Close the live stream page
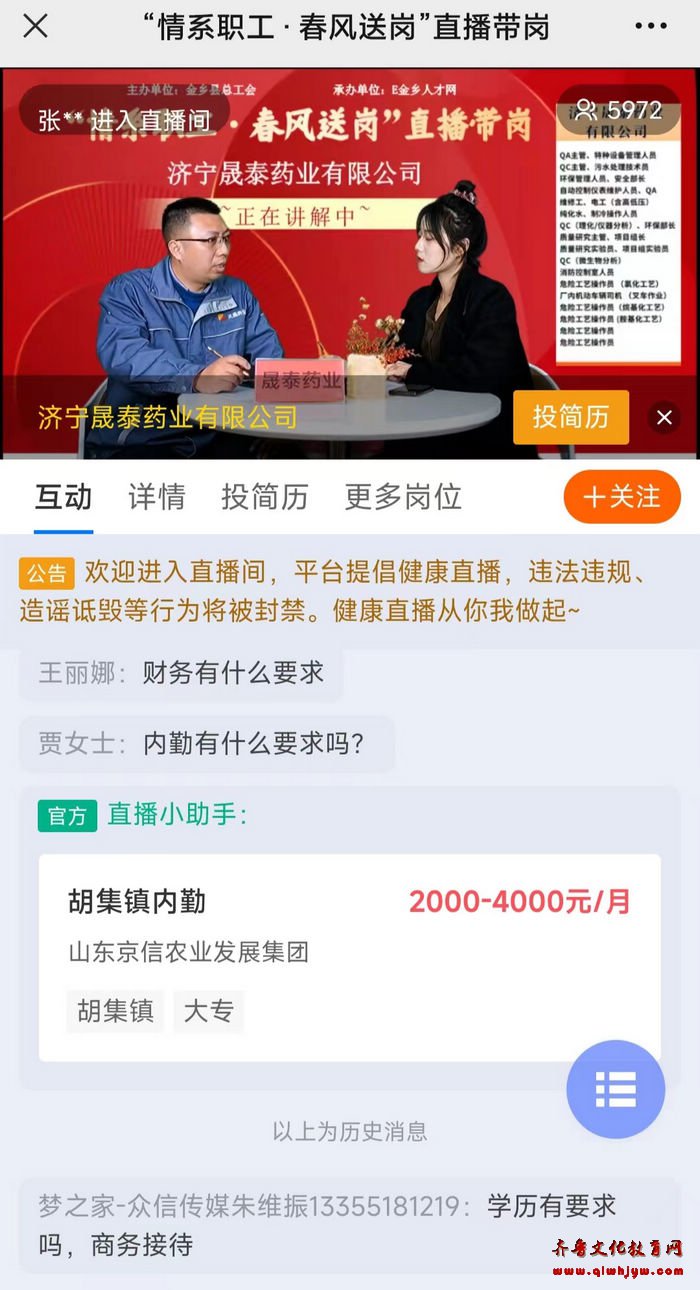This screenshot has width=700, height=1290. 35,27
